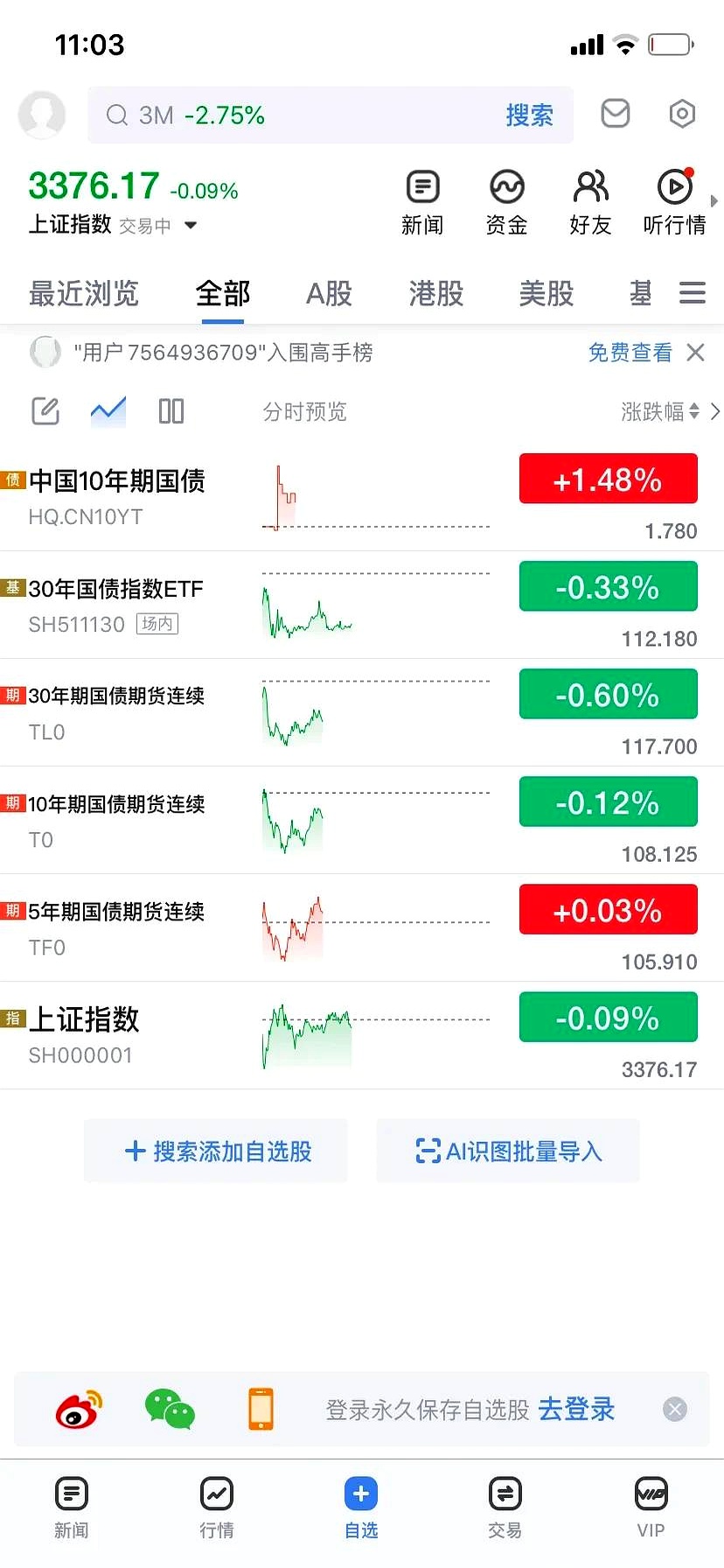Tap the search field showing 3M

point(262,115)
